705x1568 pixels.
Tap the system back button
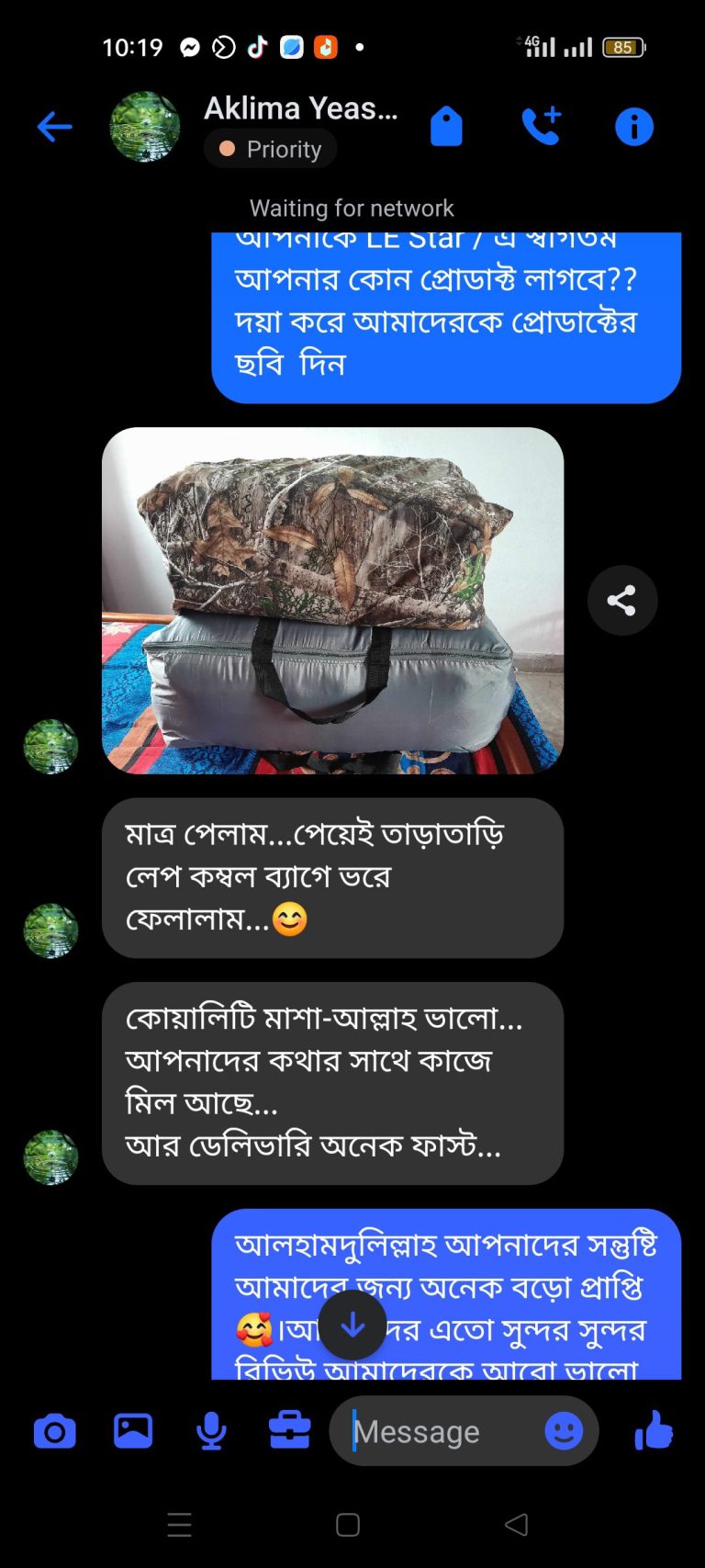tap(517, 1525)
